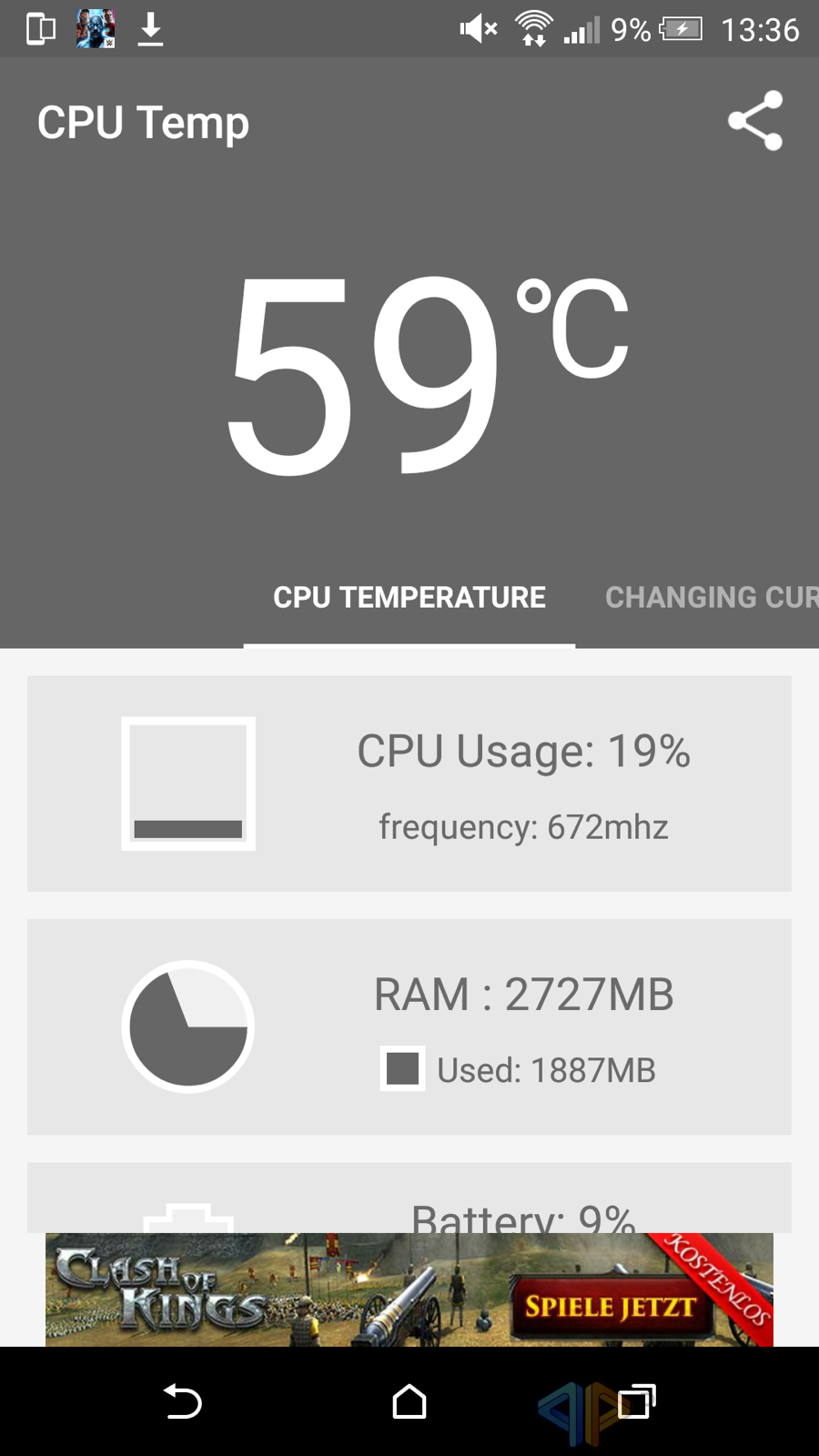Select the CPU Temperature tab
Image resolution: width=819 pixels, height=1456 pixels.
coord(409,597)
